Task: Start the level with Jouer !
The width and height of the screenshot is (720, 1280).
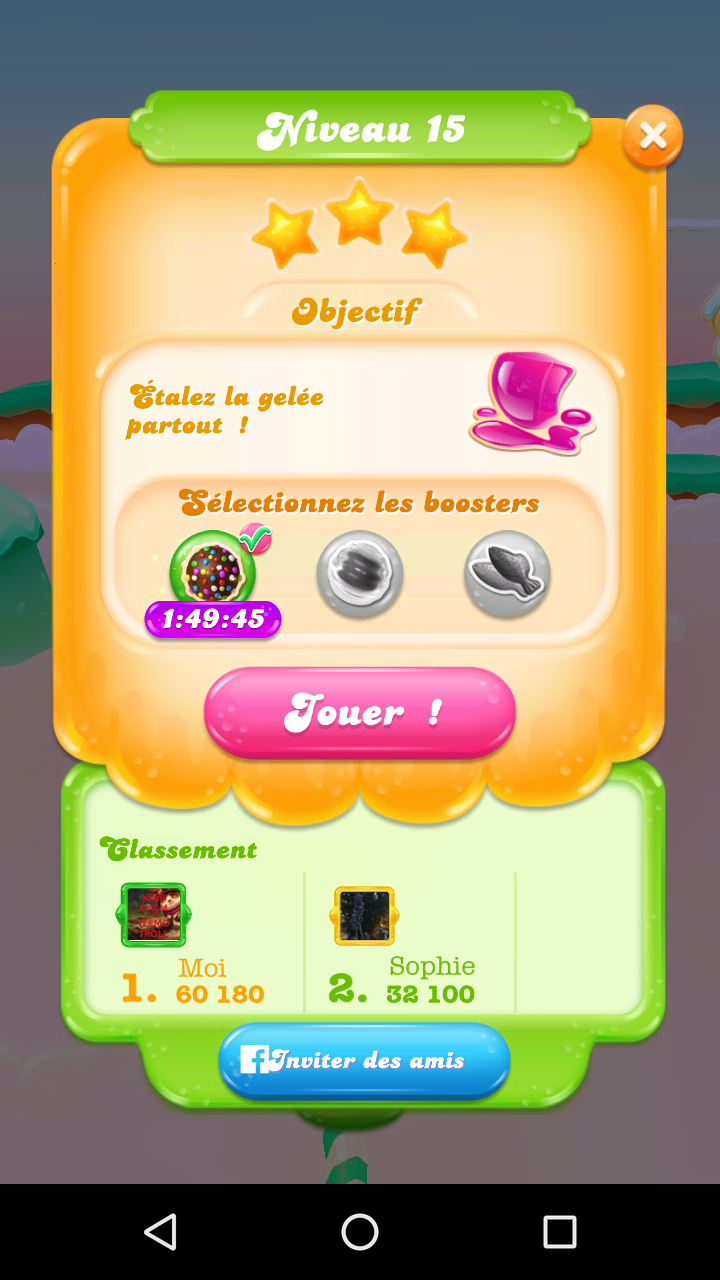Action: coord(360,712)
